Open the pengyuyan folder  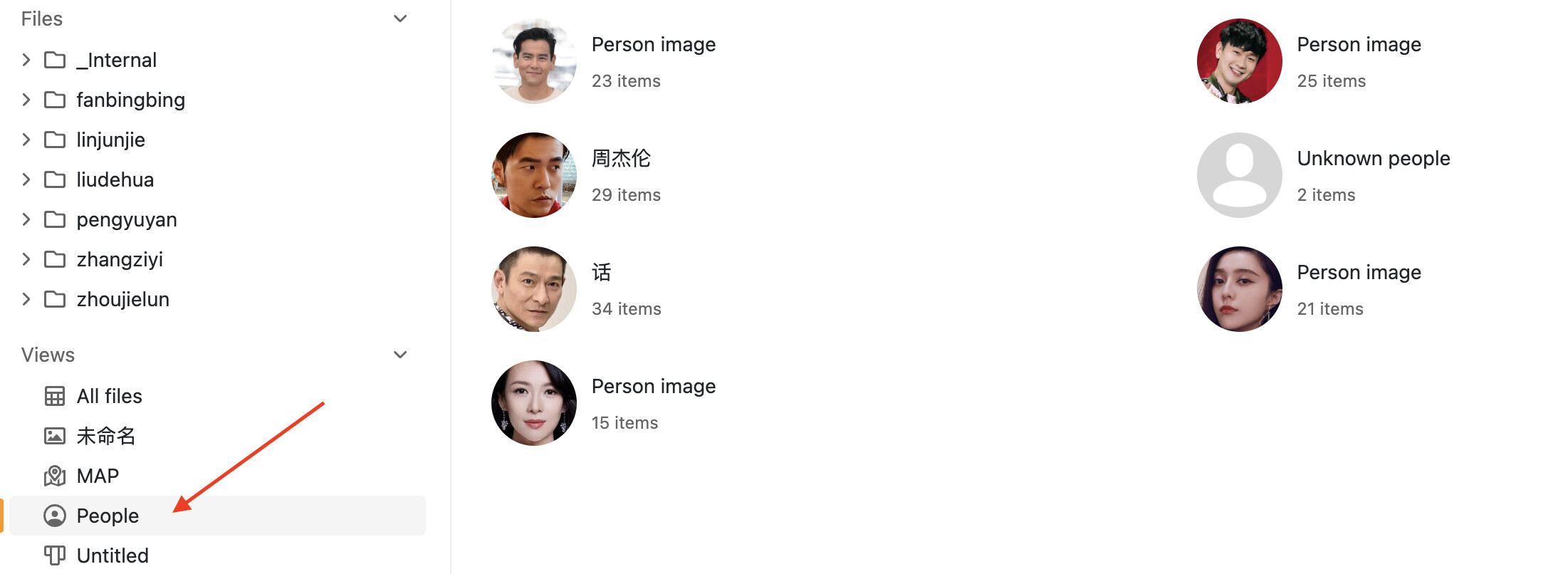(126, 219)
